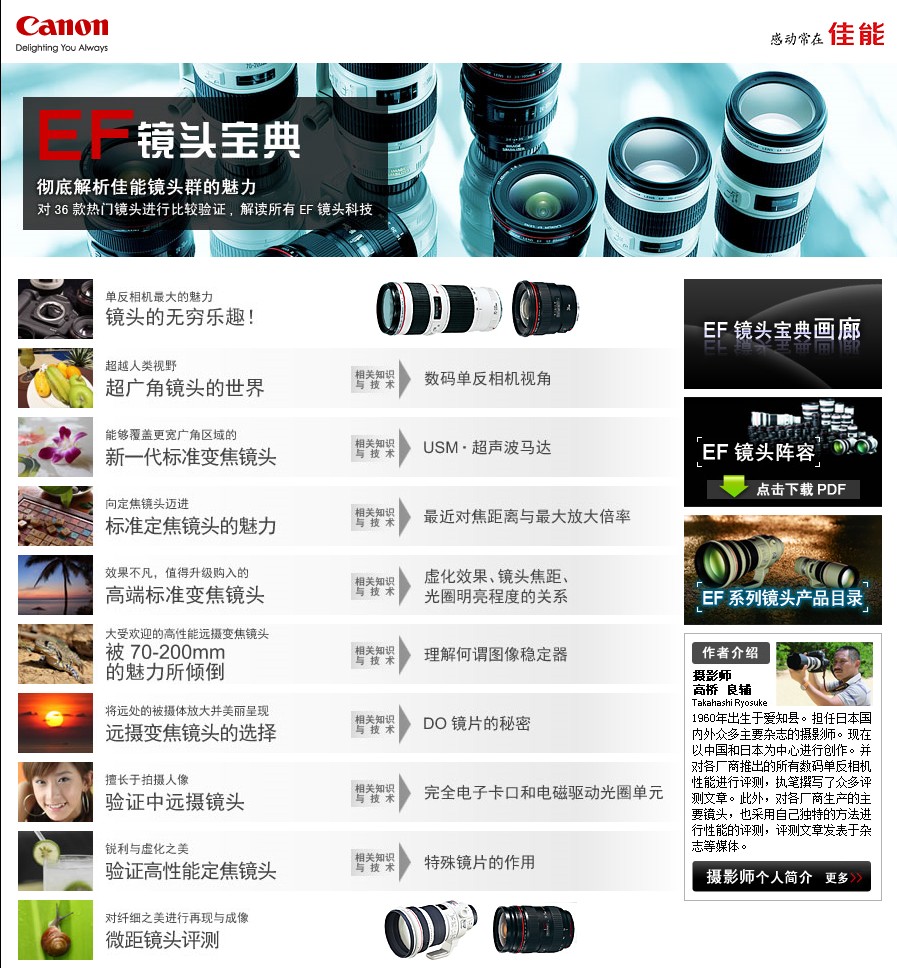Image resolution: width=897 pixels, height=968 pixels.
Task: Open 理解何谓图像稳定器 page
Action: pyautogui.click(x=495, y=655)
